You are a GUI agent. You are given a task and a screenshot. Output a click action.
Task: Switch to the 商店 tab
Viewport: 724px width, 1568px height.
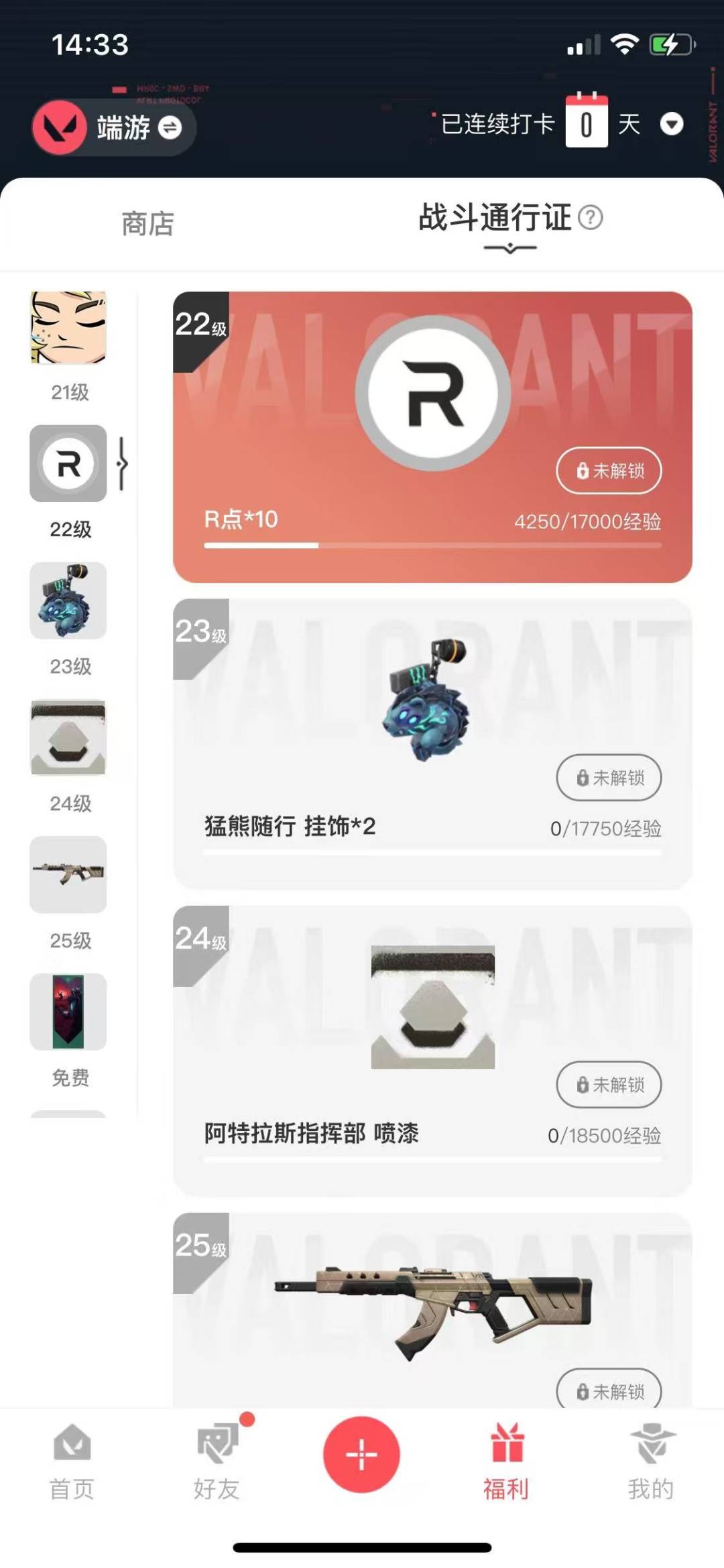click(x=147, y=224)
